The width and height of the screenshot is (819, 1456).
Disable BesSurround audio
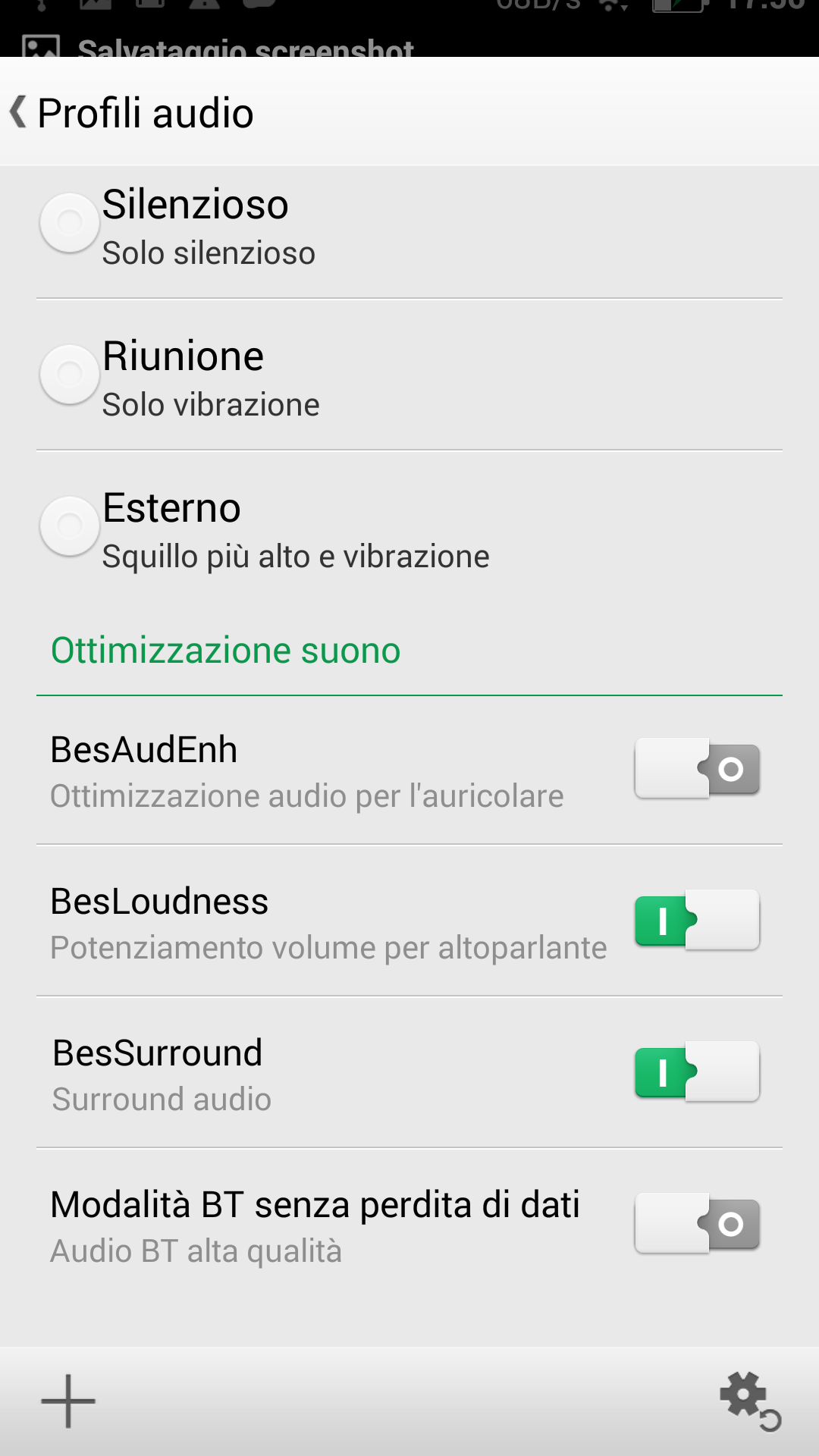click(x=698, y=1072)
